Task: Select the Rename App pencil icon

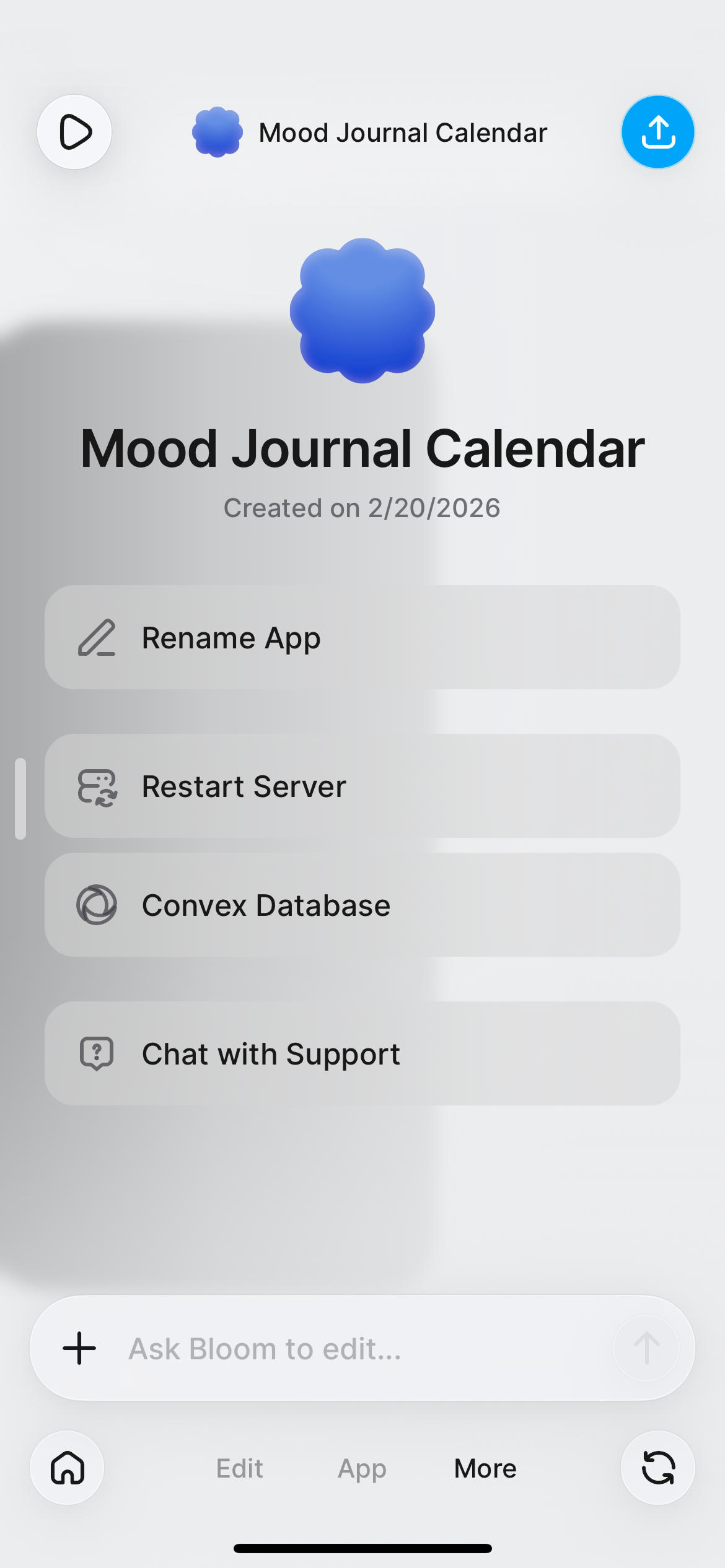Action: coord(96,637)
